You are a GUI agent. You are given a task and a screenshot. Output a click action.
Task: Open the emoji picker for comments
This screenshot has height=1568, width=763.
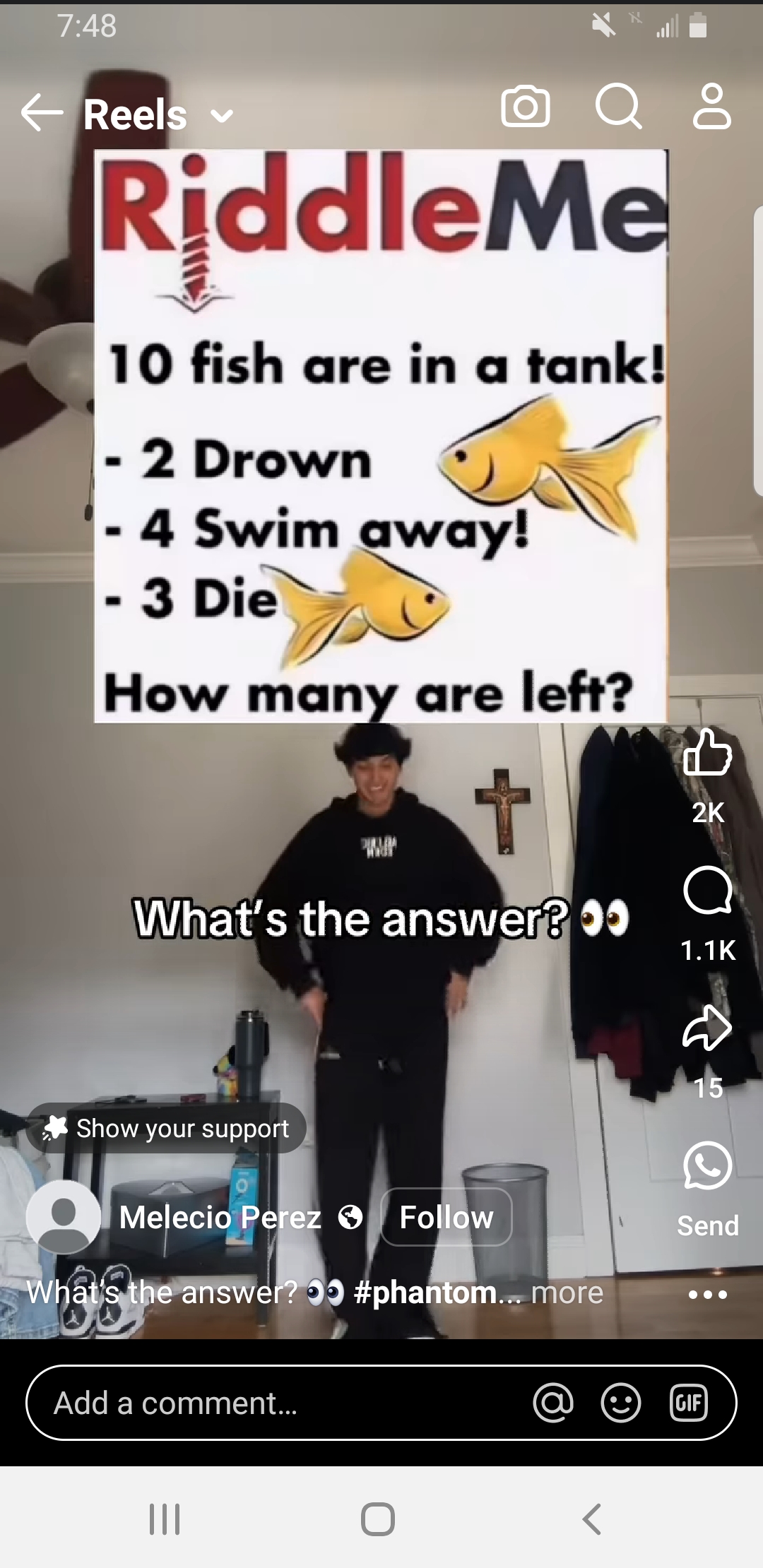pyautogui.click(x=621, y=1403)
